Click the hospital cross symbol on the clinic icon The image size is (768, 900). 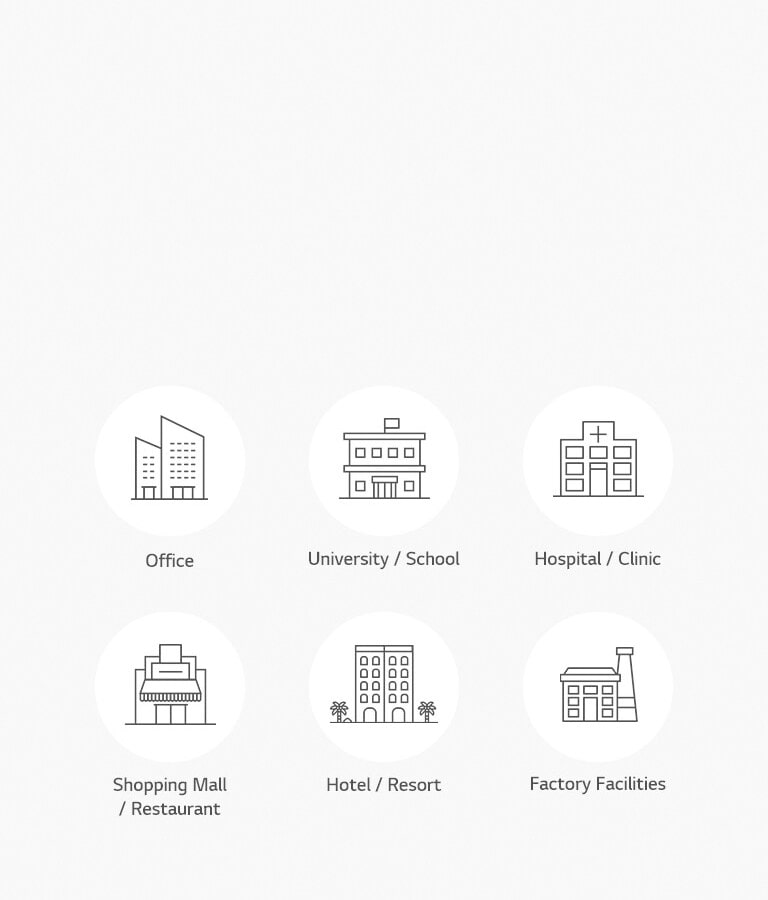click(x=597, y=434)
